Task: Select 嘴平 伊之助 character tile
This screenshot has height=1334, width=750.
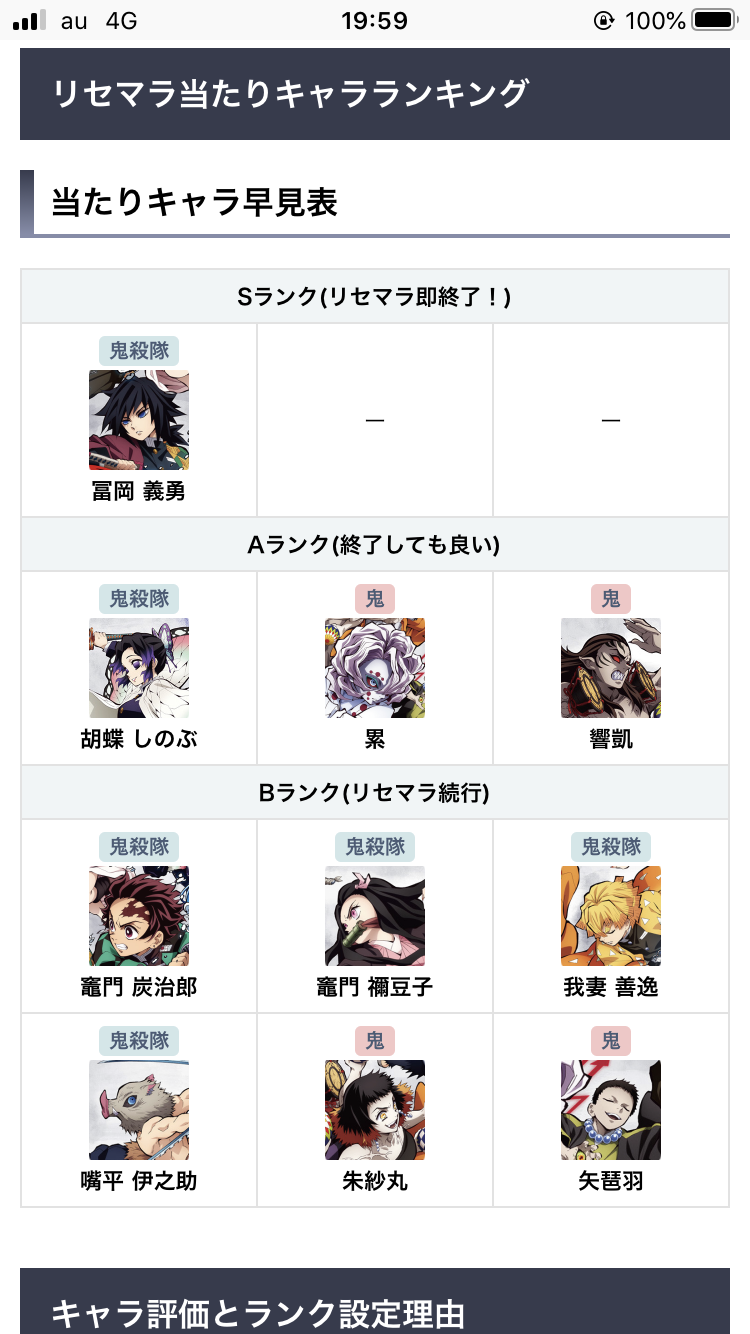Action: [x=139, y=1110]
